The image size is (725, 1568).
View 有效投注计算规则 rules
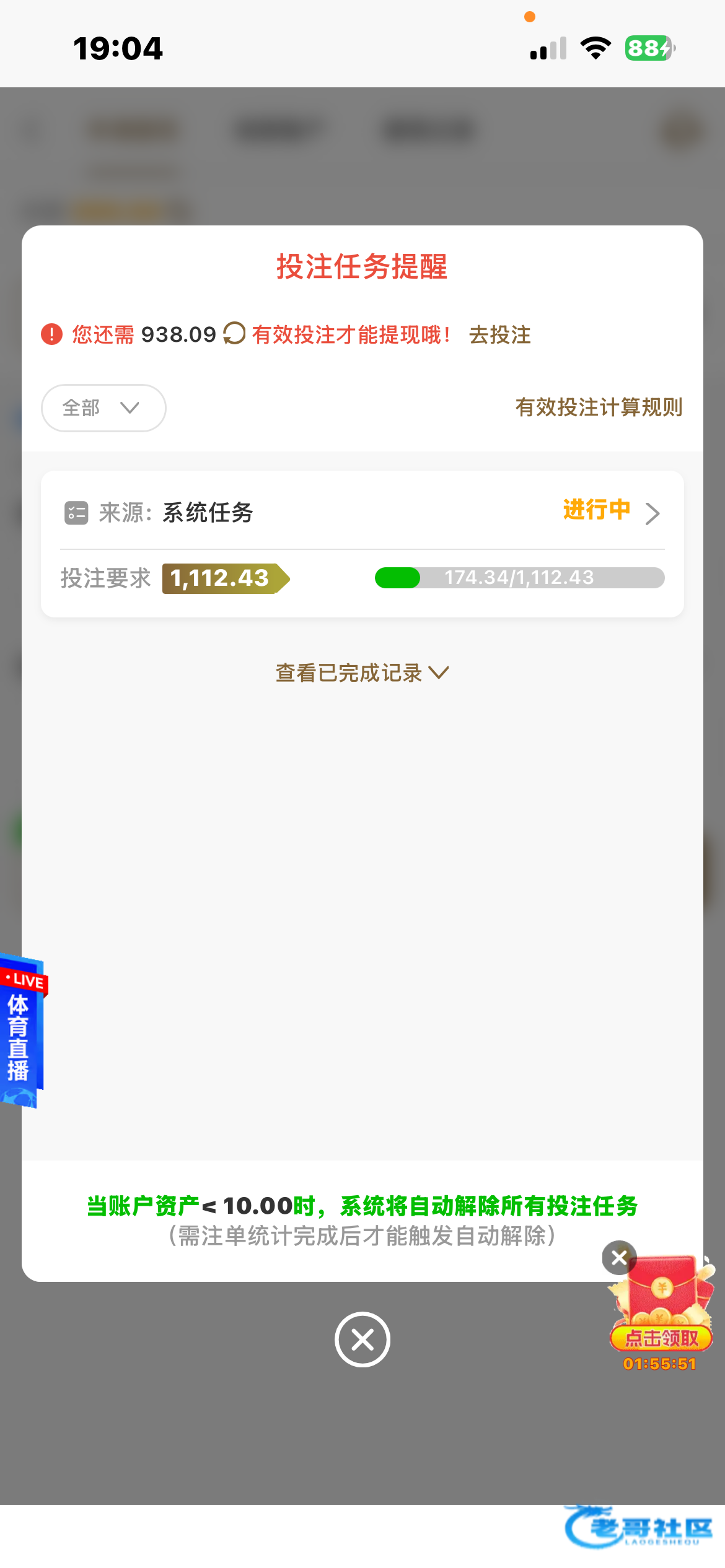point(599,407)
